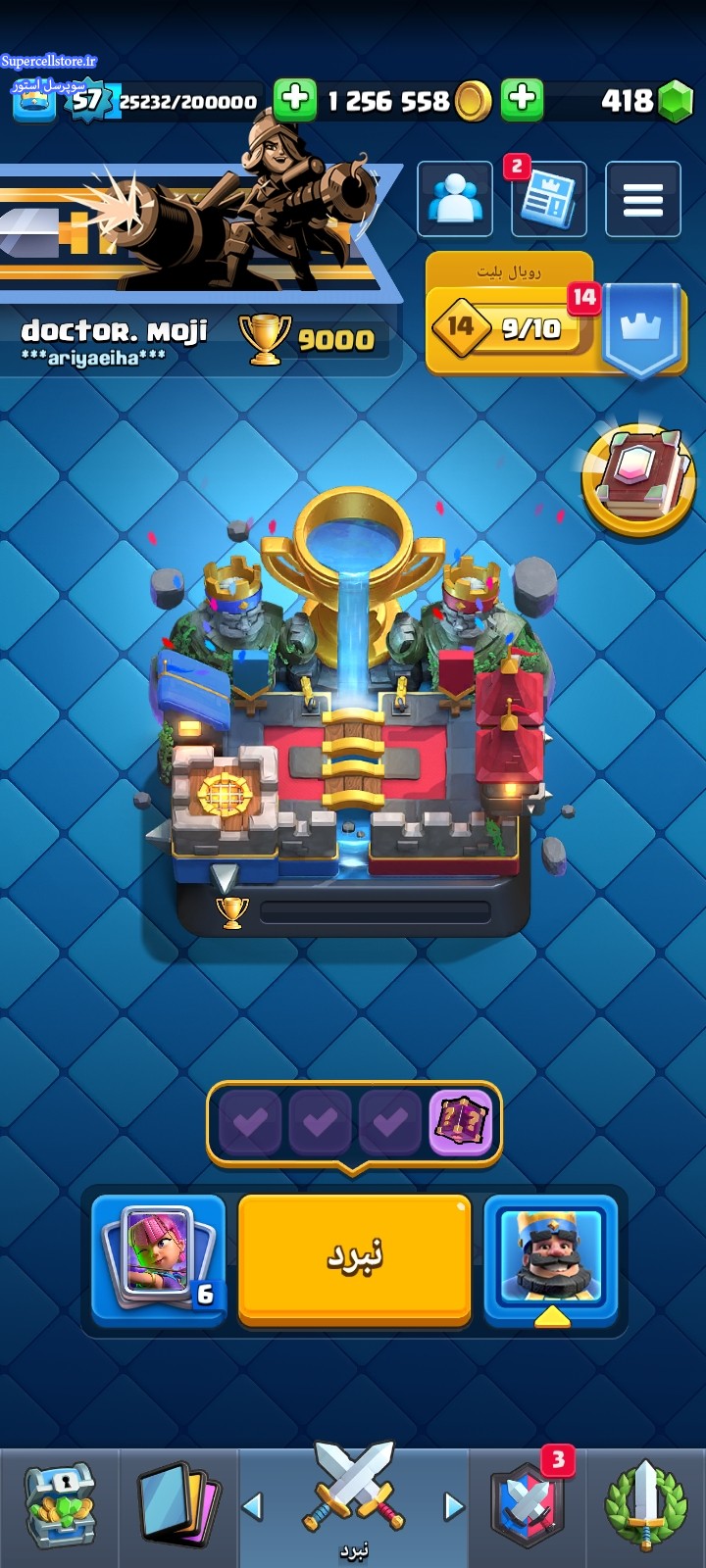Tap the green plus to buy gems
706x1568 pixels.
tap(523, 99)
